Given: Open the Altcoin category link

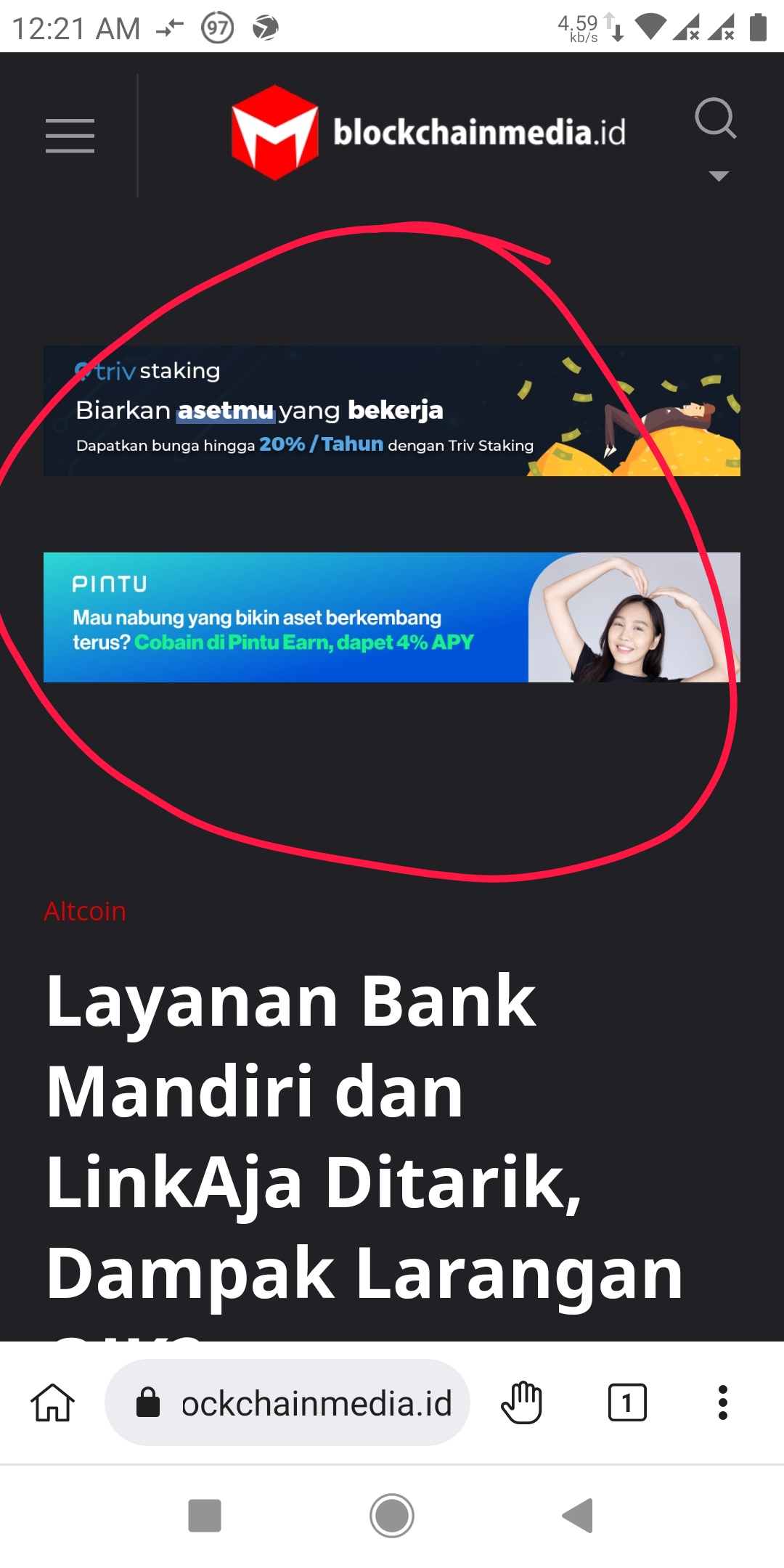Looking at the screenshot, I should click(x=85, y=911).
